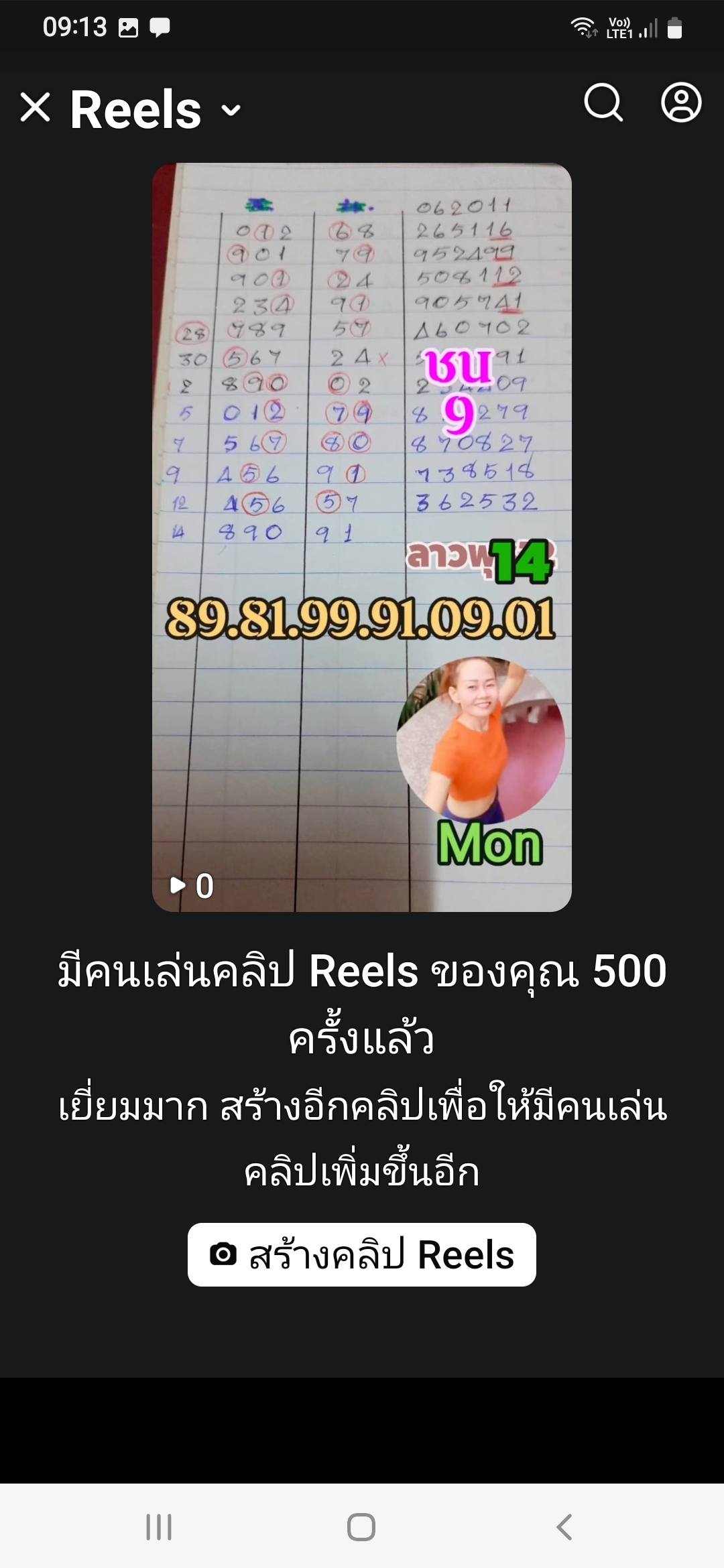Viewport: 724px width, 1568px height.
Task: Close the Reels screen with the X
Action: tap(36, 107)
